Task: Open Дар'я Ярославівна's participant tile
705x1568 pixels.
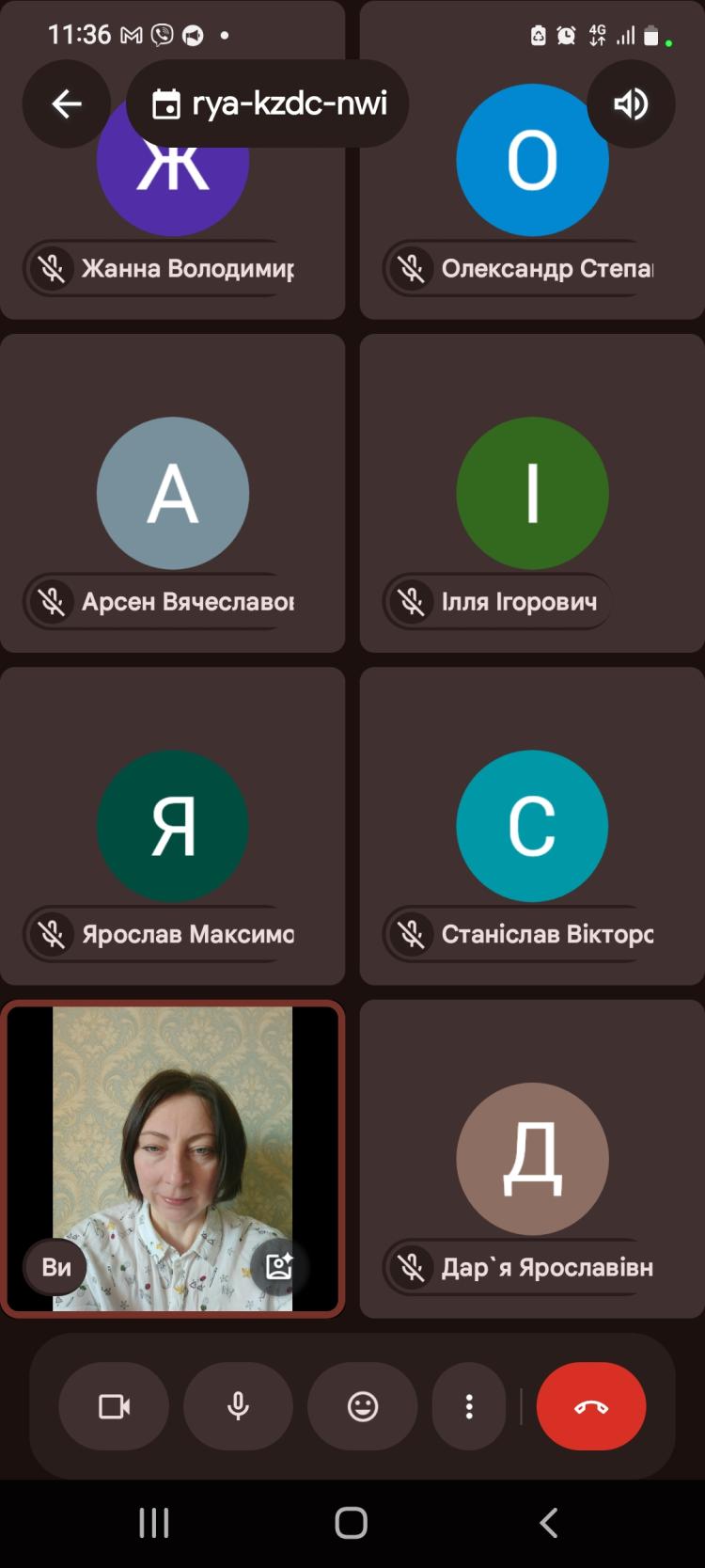Action: pyautogui.click(x=532, y=1159)
